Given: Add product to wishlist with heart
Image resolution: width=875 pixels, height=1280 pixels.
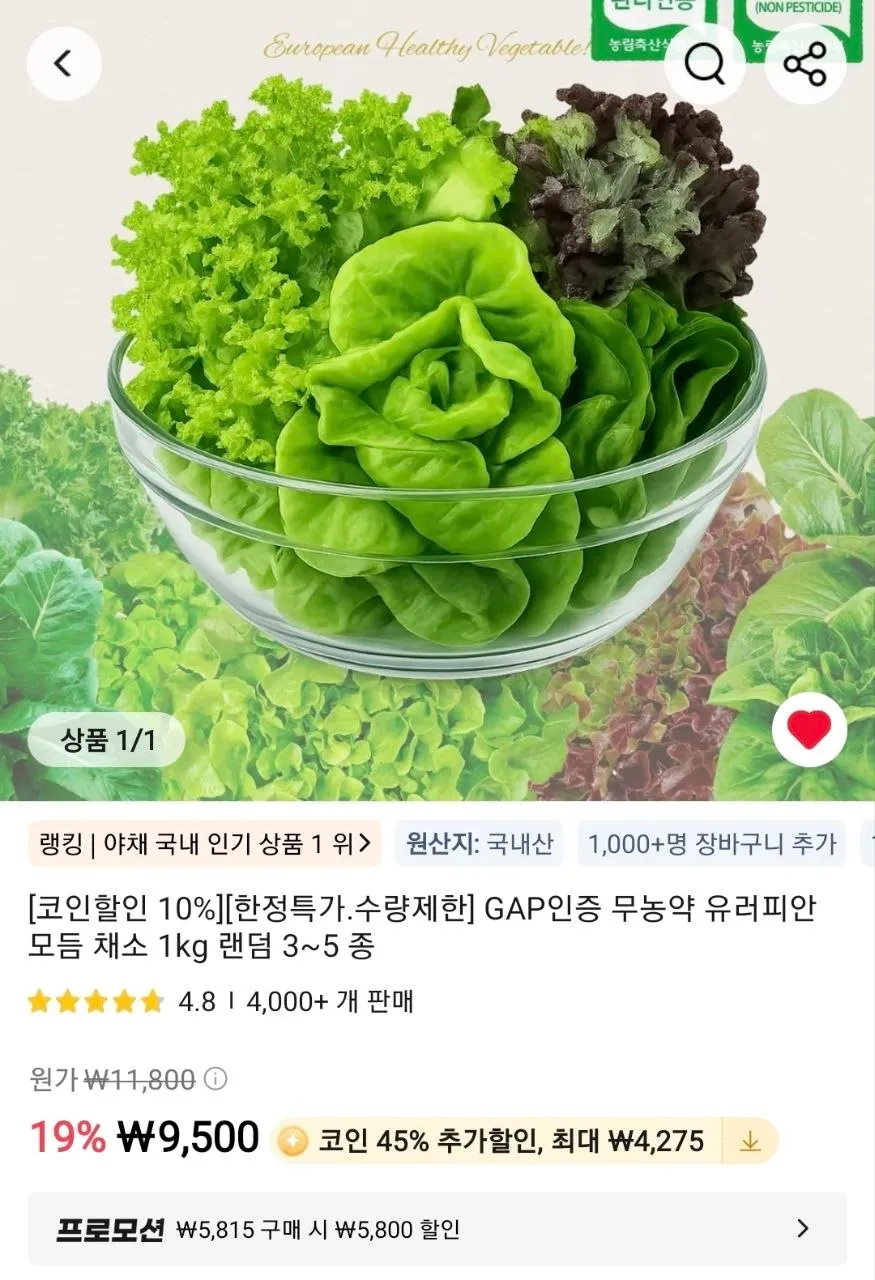Looking at the screenshot, I should pyautogui.click(x=809, y=730).
